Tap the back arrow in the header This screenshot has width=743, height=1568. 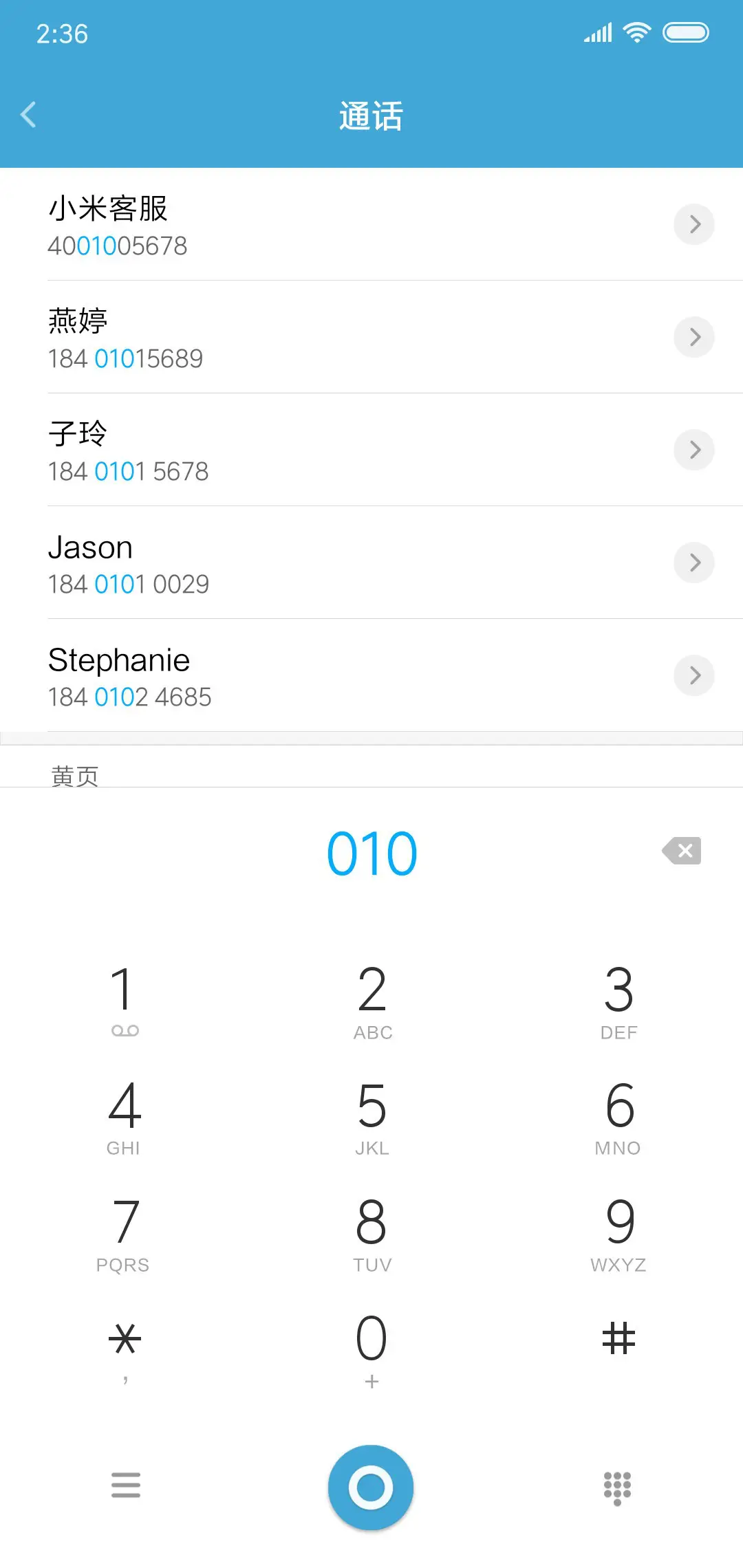[29, 115]
